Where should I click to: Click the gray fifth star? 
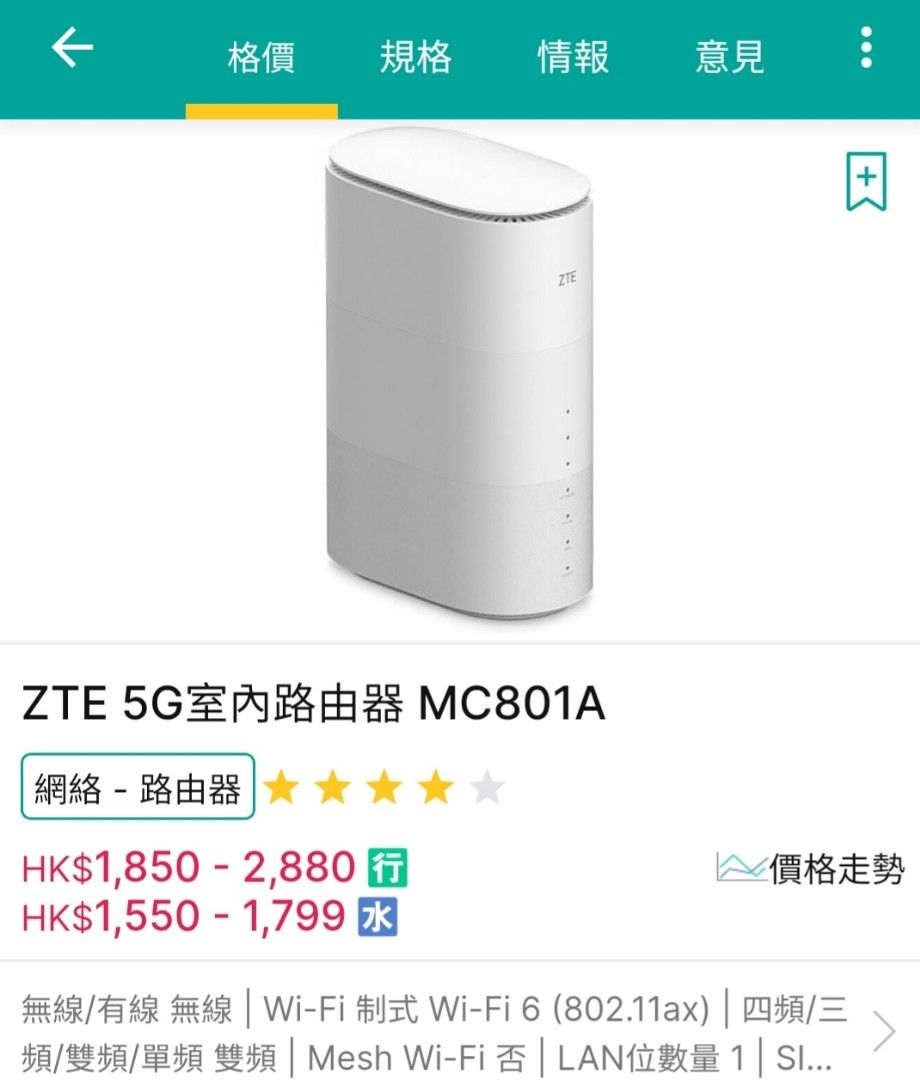tap(487, 788)
